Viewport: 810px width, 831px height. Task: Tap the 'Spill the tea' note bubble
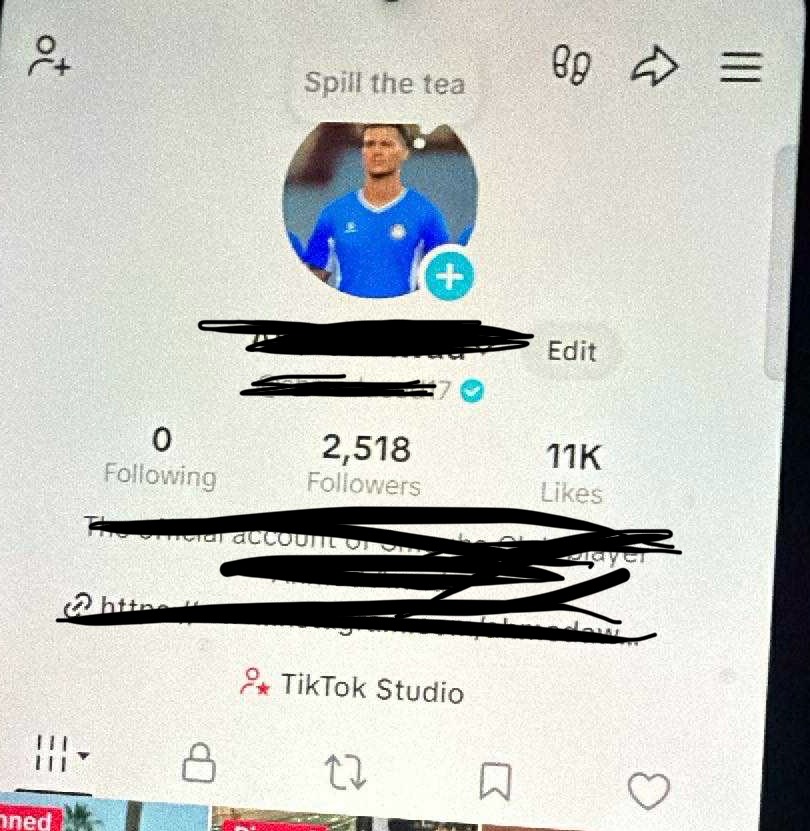pyautogui.click(x=385, y=83)
